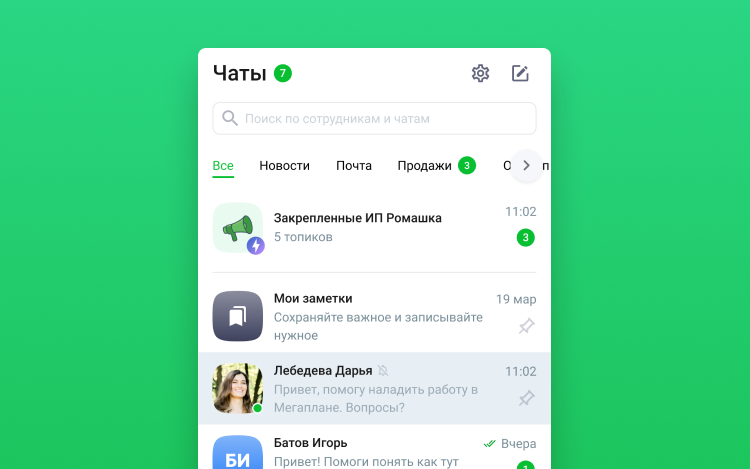Toggle pin on Мои заметки
This screenshot has height=469, width=750.
pos(526,325)
